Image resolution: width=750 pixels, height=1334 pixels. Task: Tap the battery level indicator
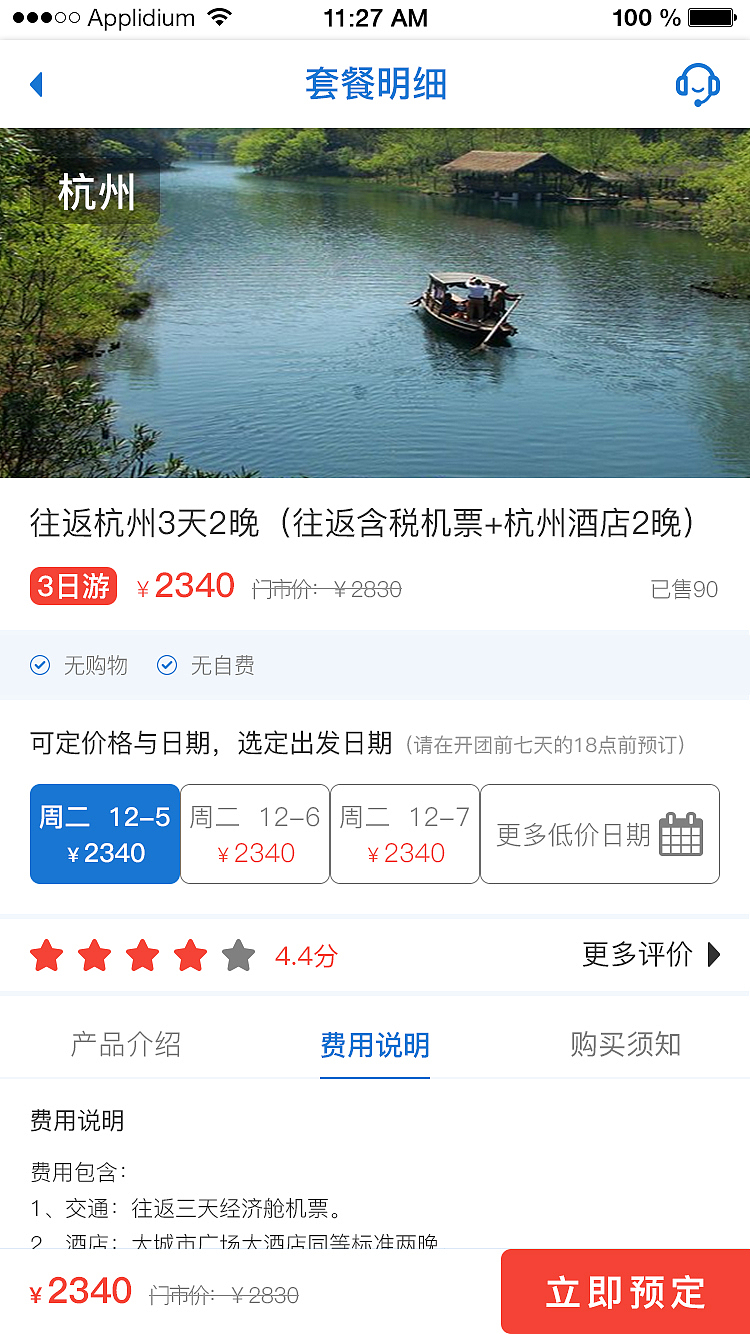tap(714, 16)
